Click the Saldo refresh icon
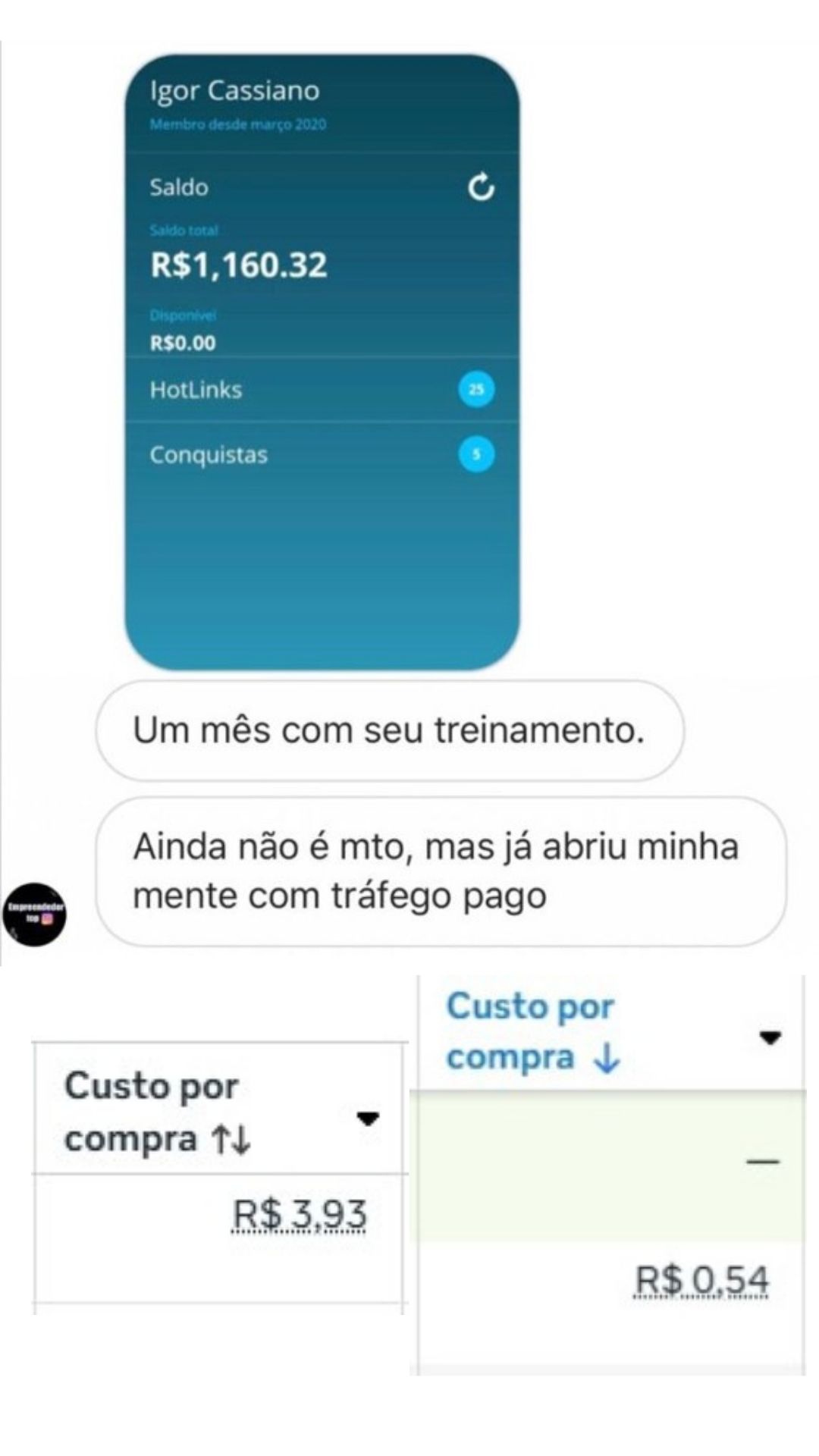This screenshot has width=819, height=1456. tap(483, 185)
